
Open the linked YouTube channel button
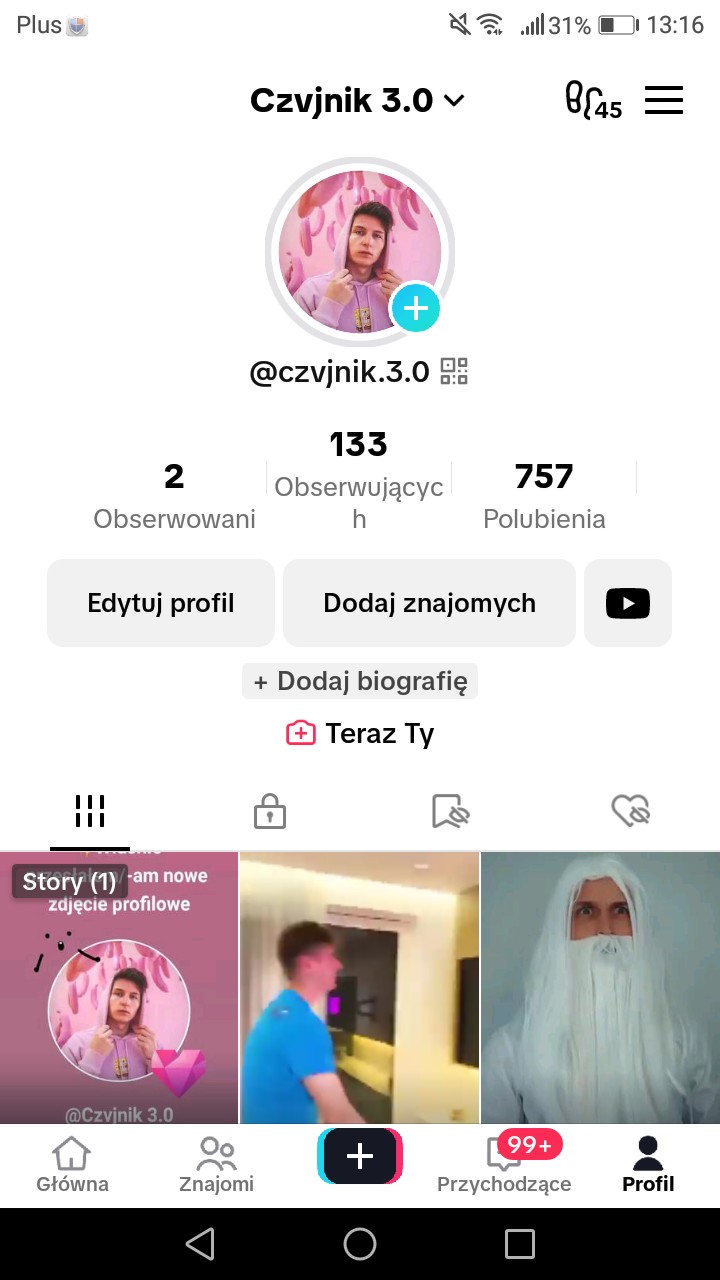click(x=628, y=603)
